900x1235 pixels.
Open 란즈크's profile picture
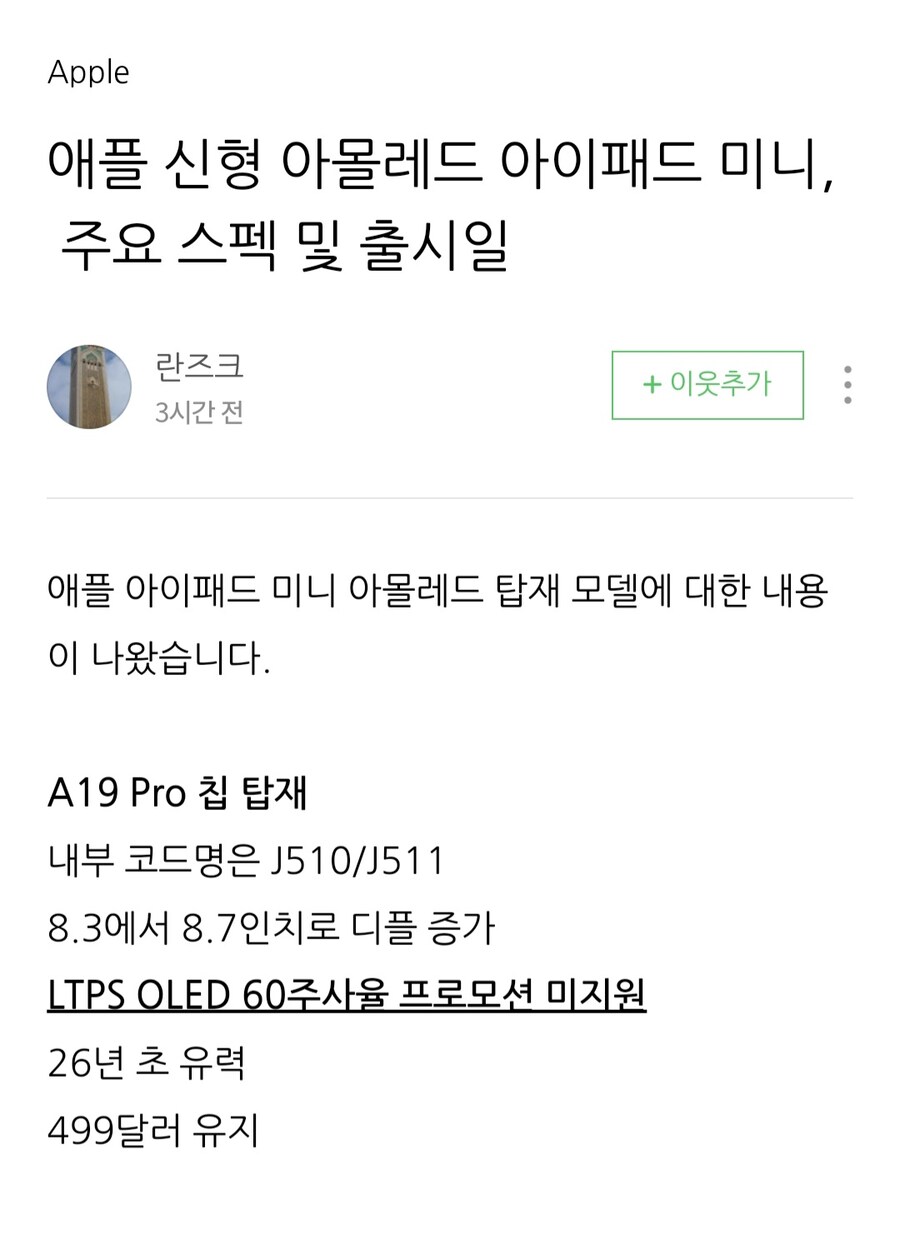pos(89,386)
